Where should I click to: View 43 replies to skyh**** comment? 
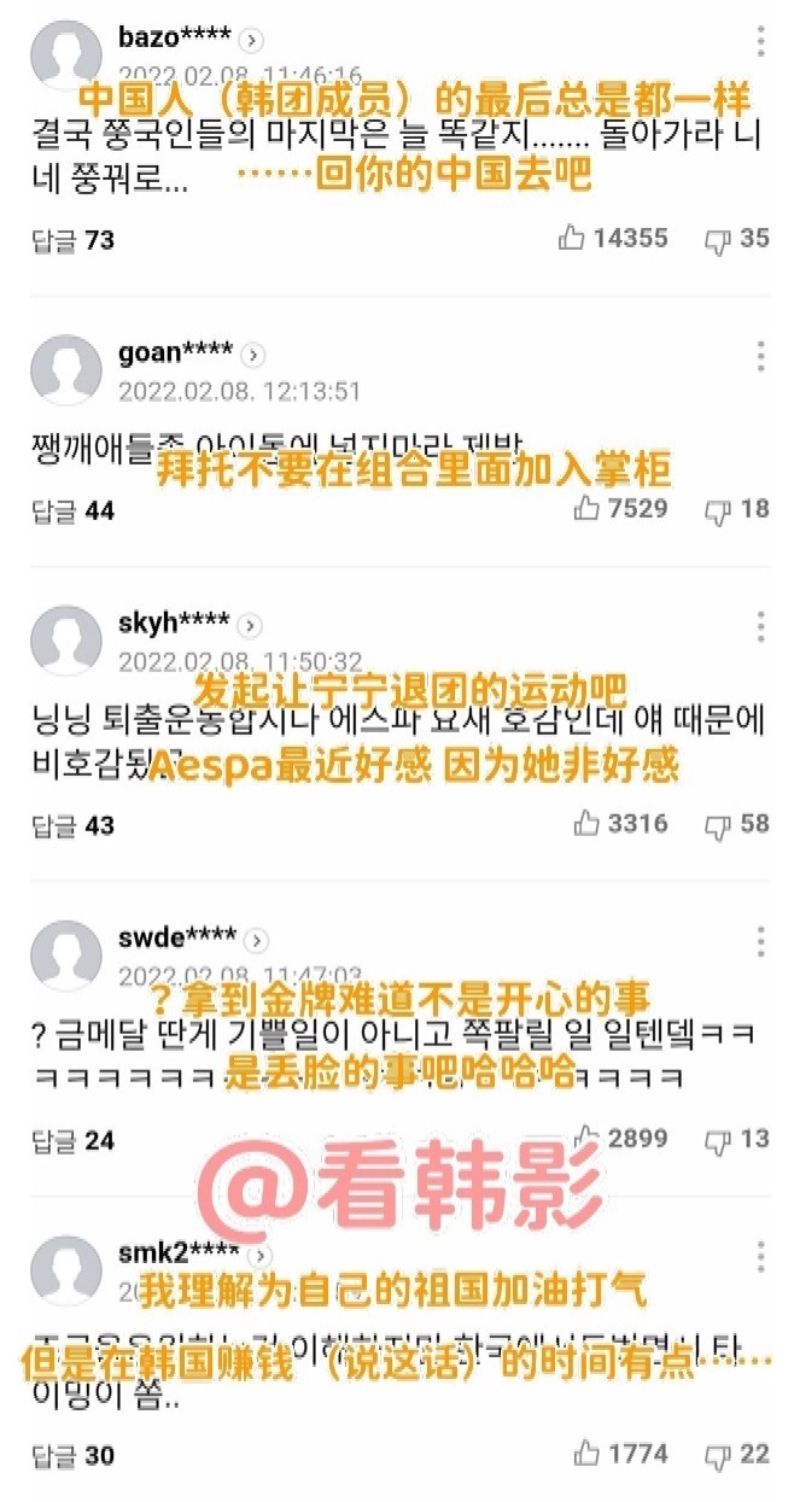[x=73, y=826]
